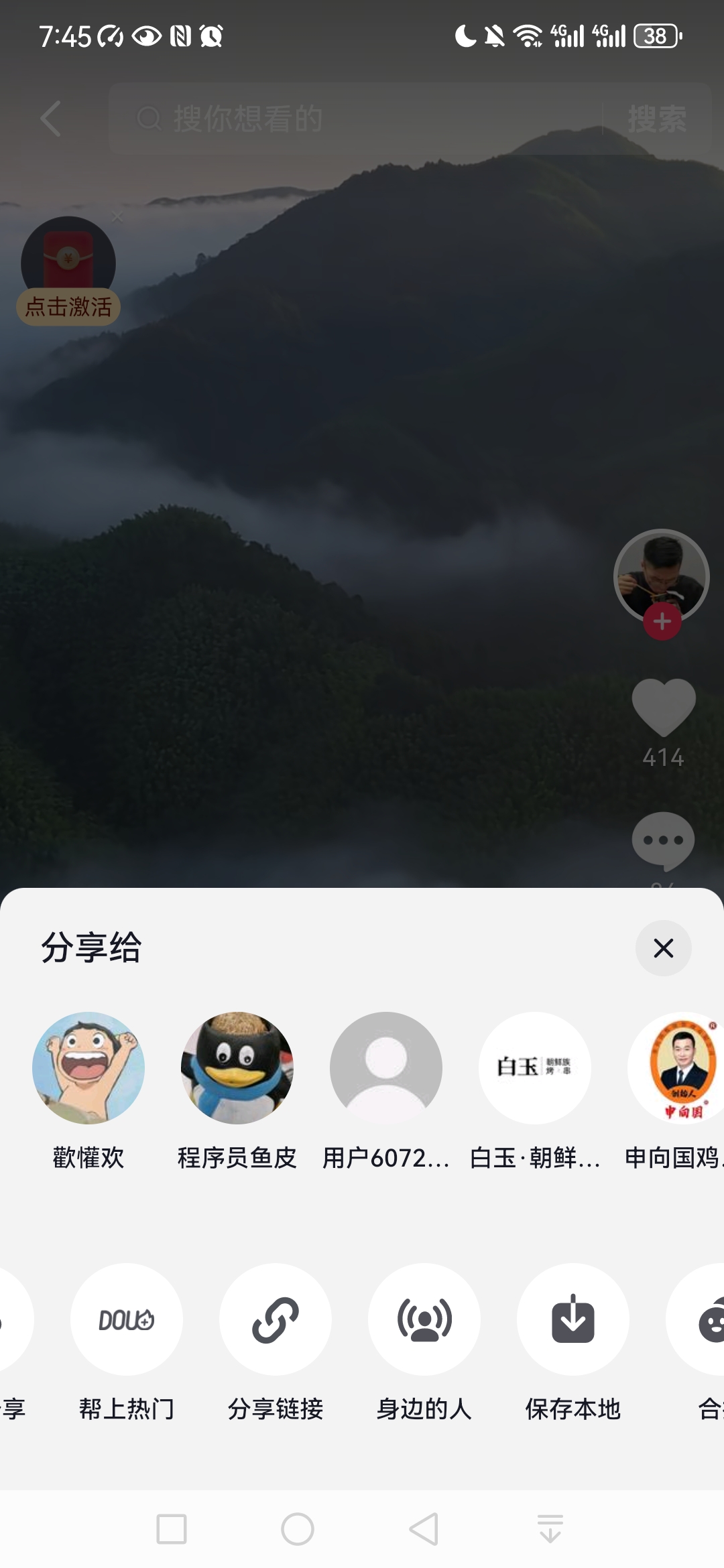Image resolution: width=724 pixels, height=1568 pixels.
Task: Share with contact 用户6072...
Action: tap(386, 1068)
